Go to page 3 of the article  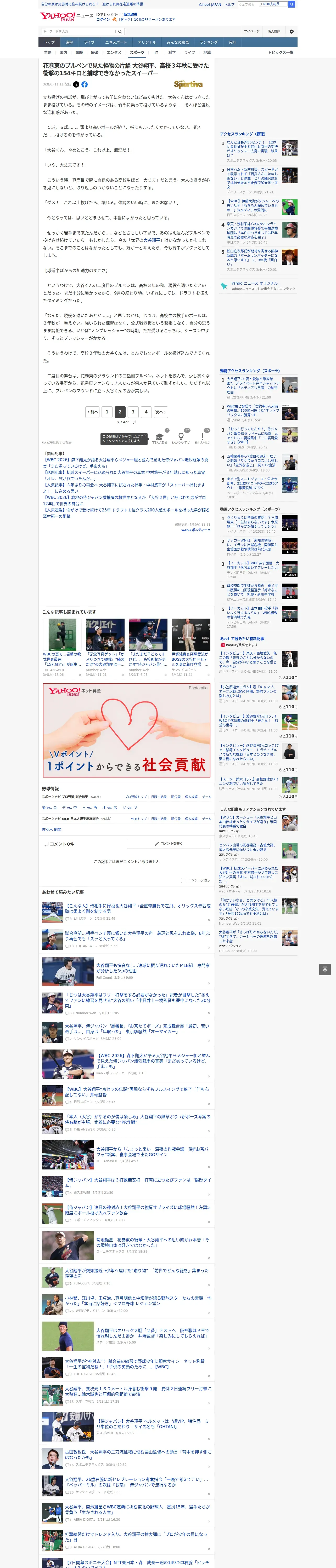click(x=133, y=412)
